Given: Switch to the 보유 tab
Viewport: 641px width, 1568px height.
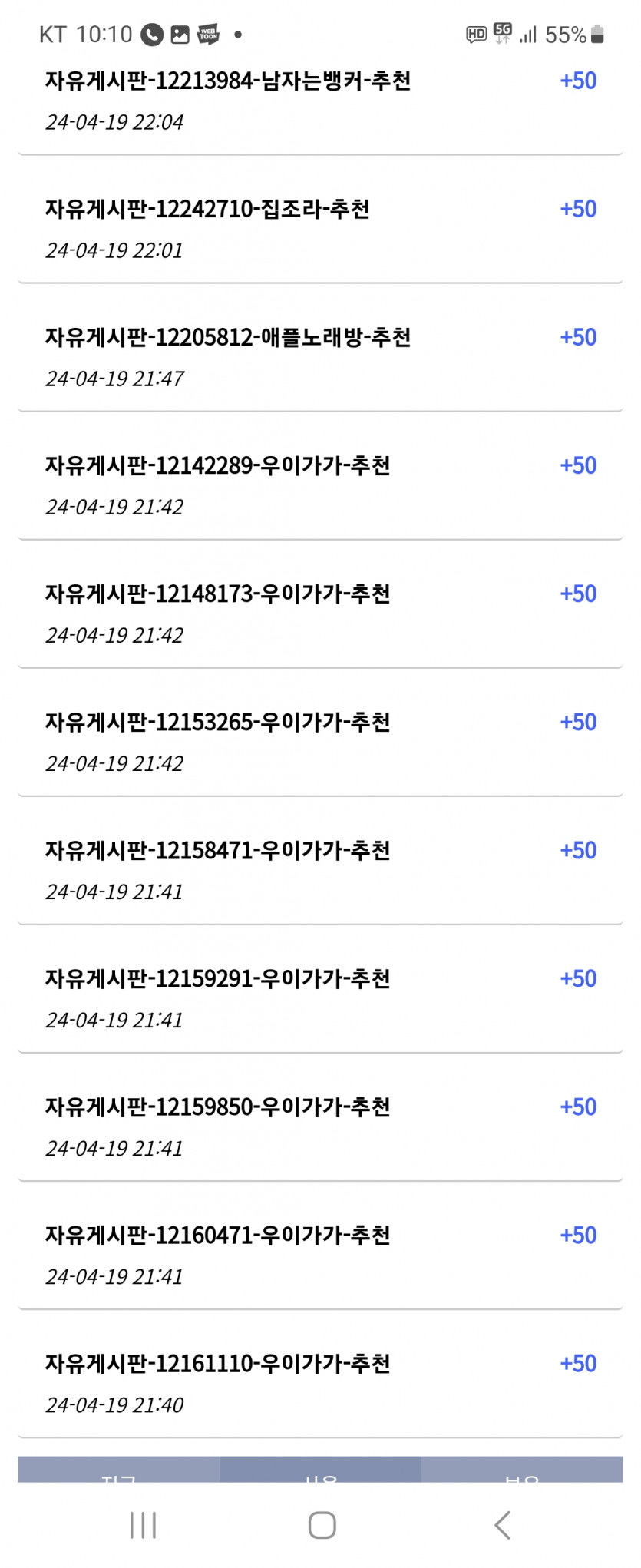Looking at the screenshot, I should (522, 1470).
